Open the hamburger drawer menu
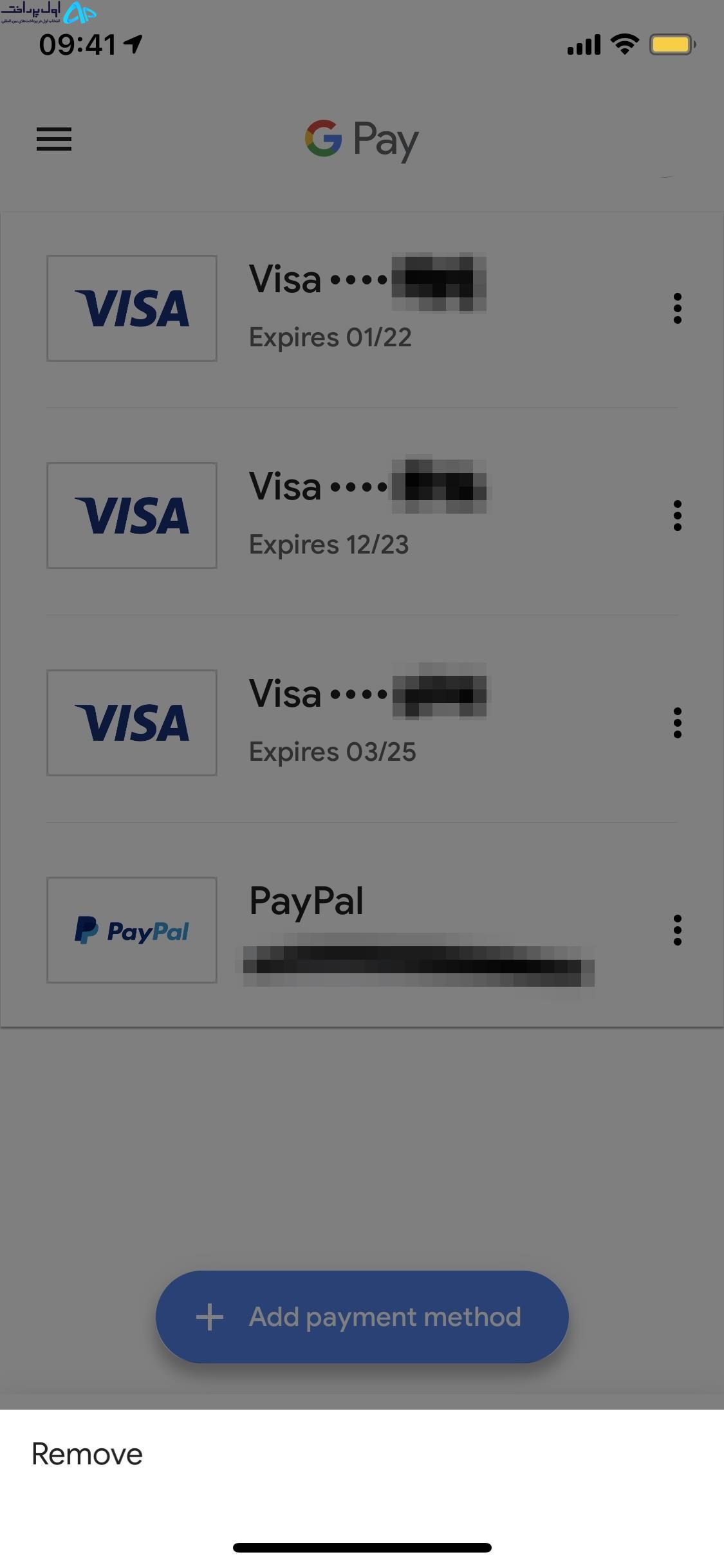 point(54,139)
